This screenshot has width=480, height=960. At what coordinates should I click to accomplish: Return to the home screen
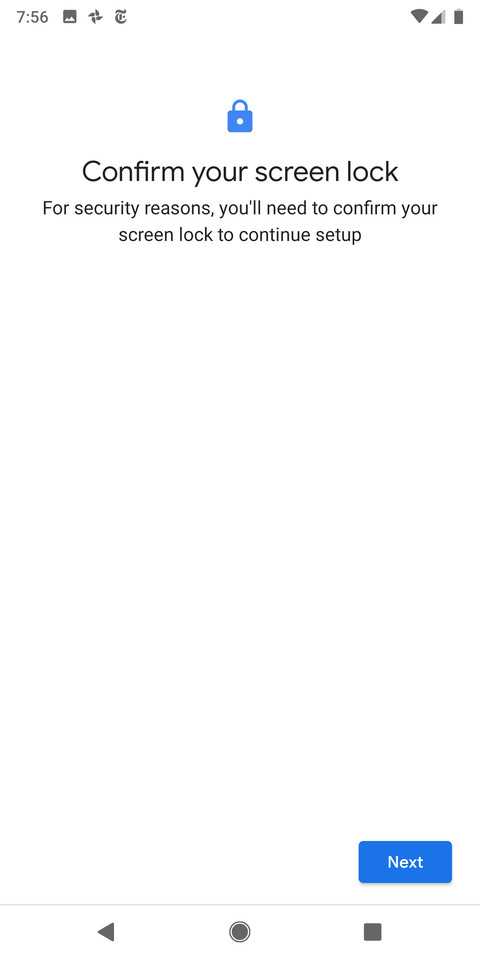click(x=239, y=932)
